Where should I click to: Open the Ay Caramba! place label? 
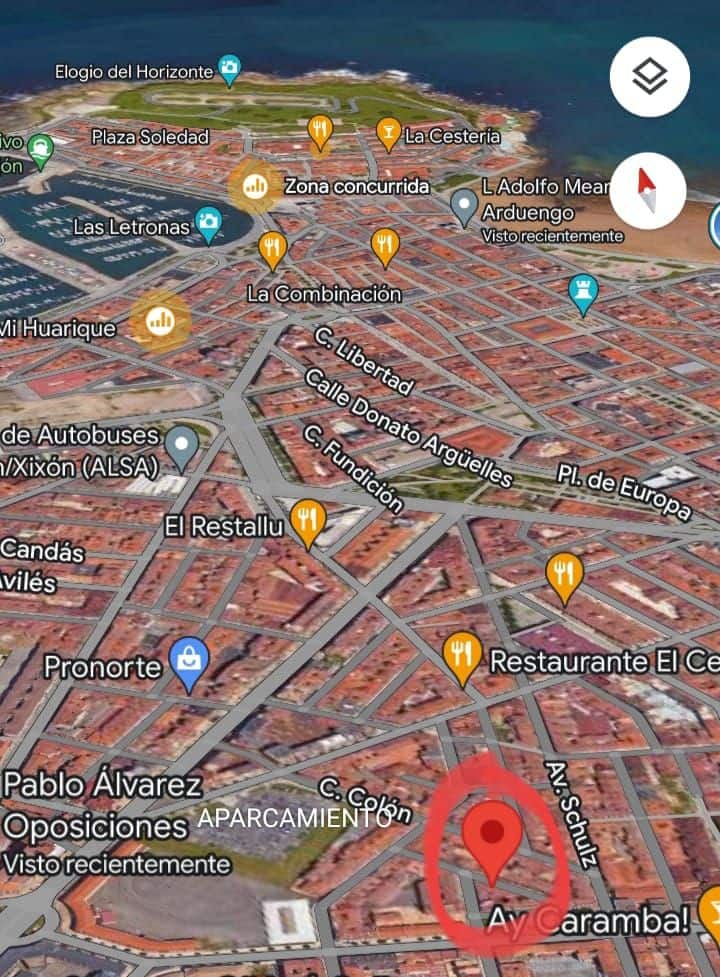pyautogui.click(x=590, y=922)
